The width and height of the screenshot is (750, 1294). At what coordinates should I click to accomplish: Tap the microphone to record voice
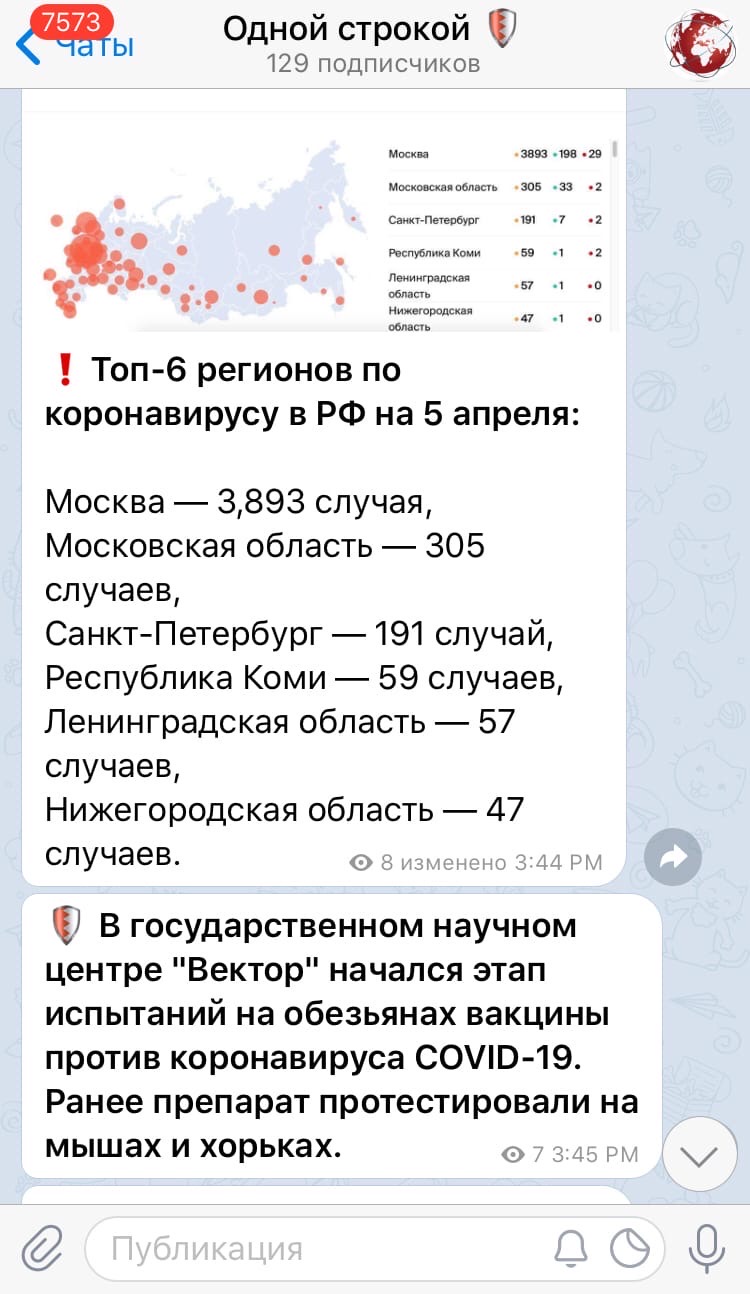tap(707, 1249)
